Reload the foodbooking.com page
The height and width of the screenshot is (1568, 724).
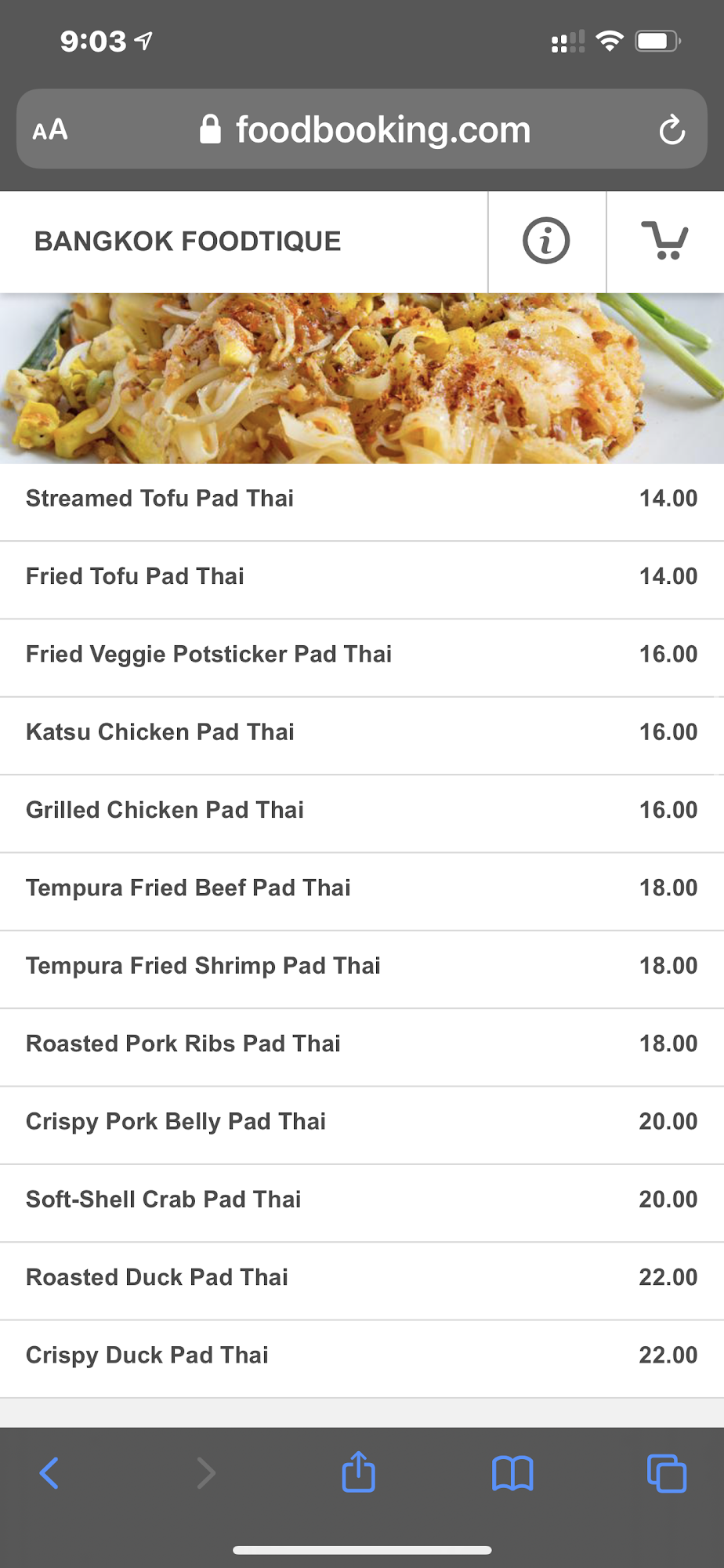tap(672, 130)
